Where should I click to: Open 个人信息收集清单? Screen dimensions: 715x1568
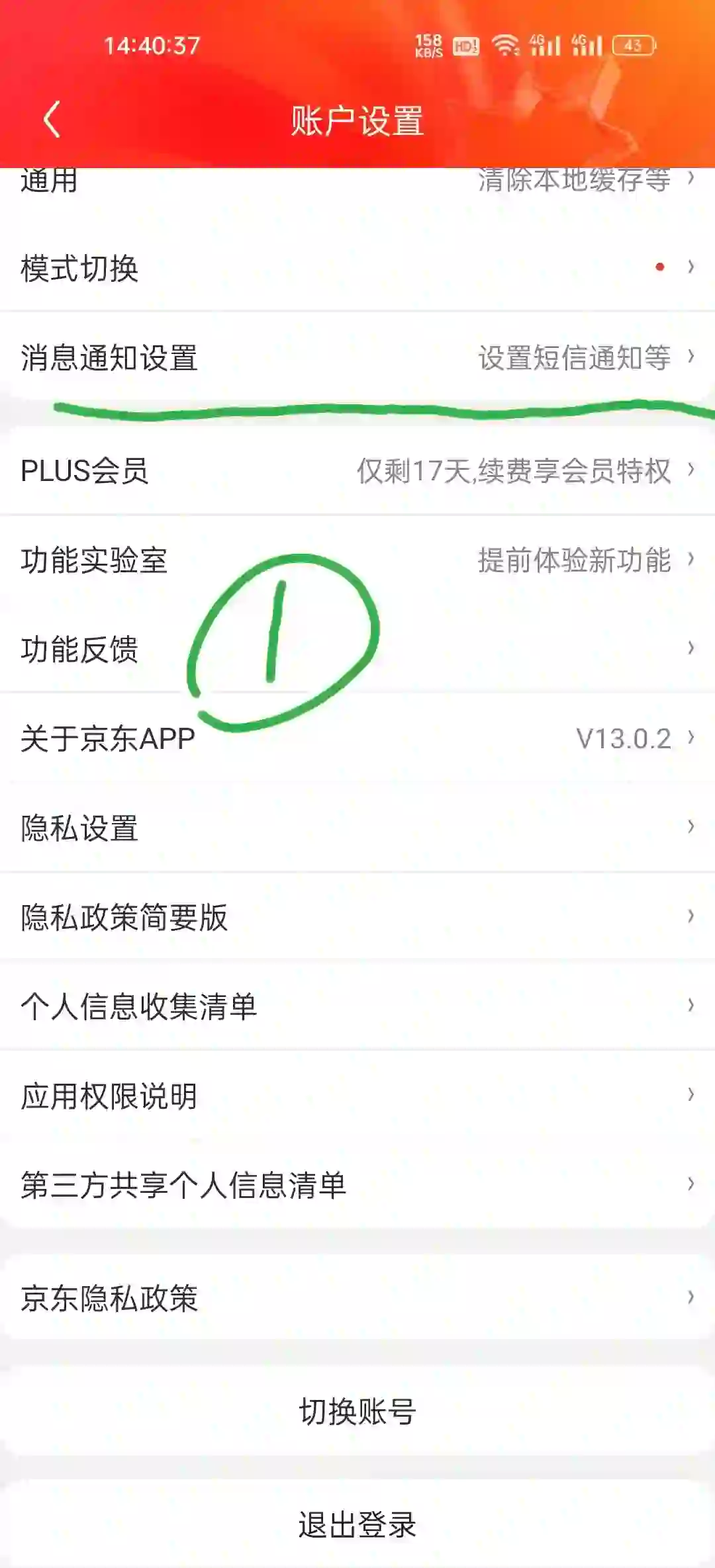pos(358,1006)
